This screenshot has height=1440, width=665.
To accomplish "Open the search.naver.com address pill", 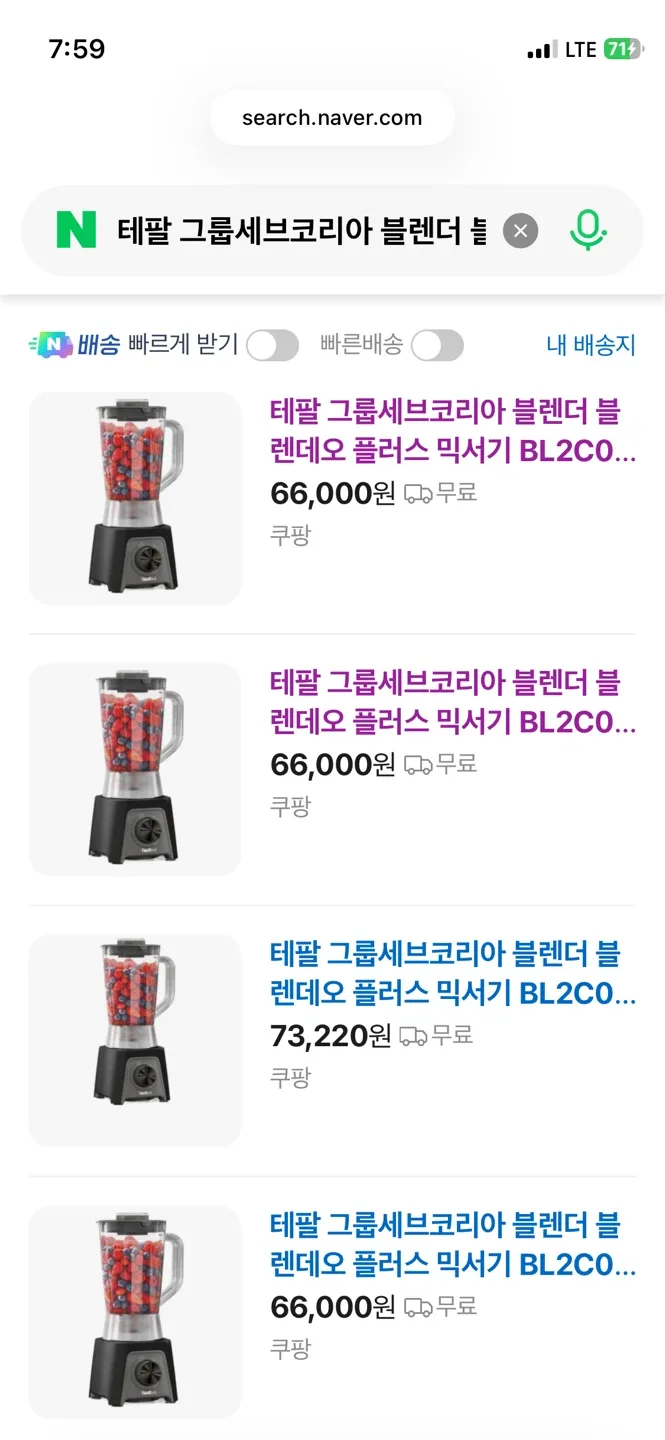I will (x=332, y=118).
